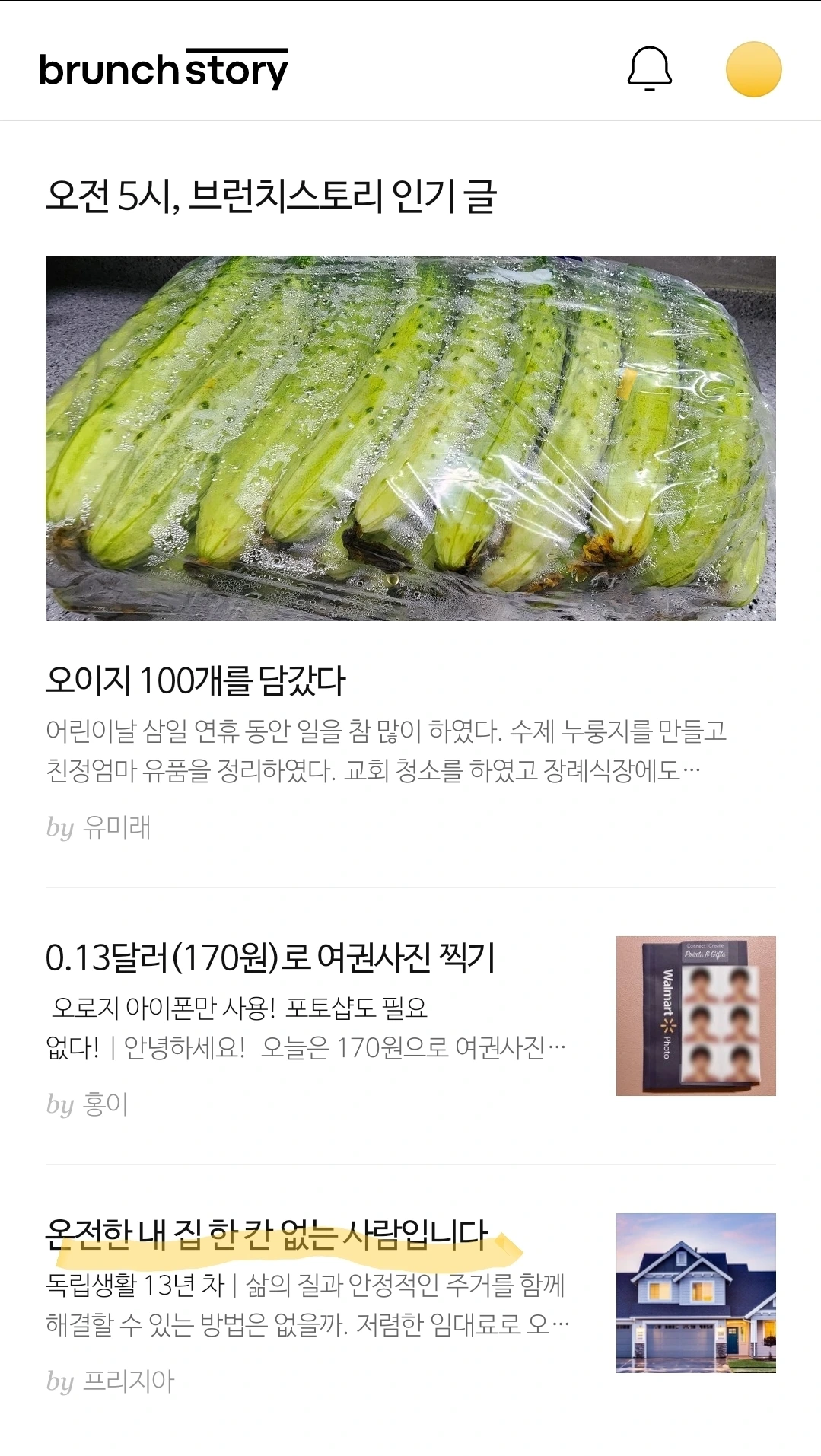Open the cucumber pickle article photo

[x=410, y=438]
